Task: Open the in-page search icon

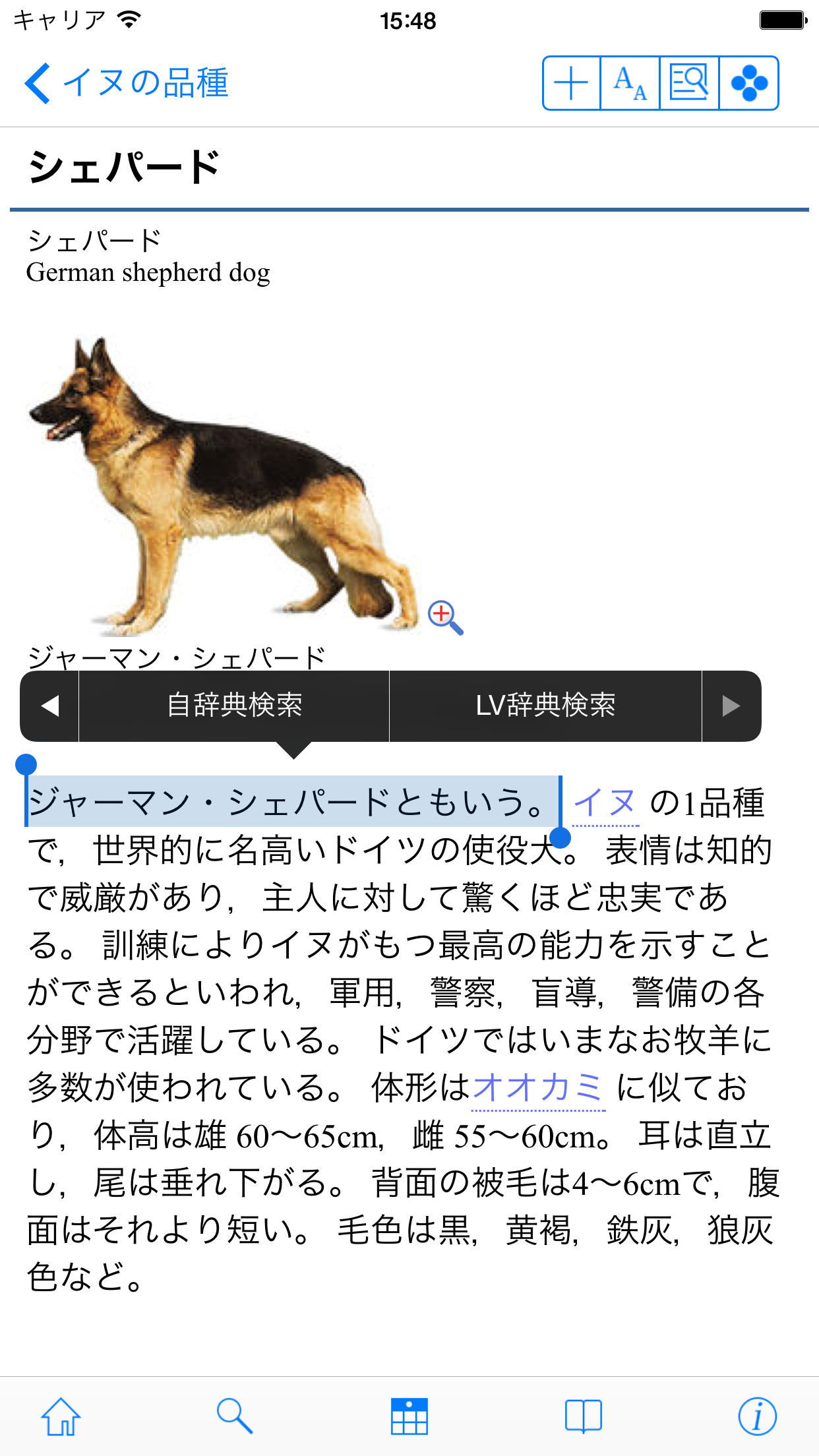Action: coord(689,83)
